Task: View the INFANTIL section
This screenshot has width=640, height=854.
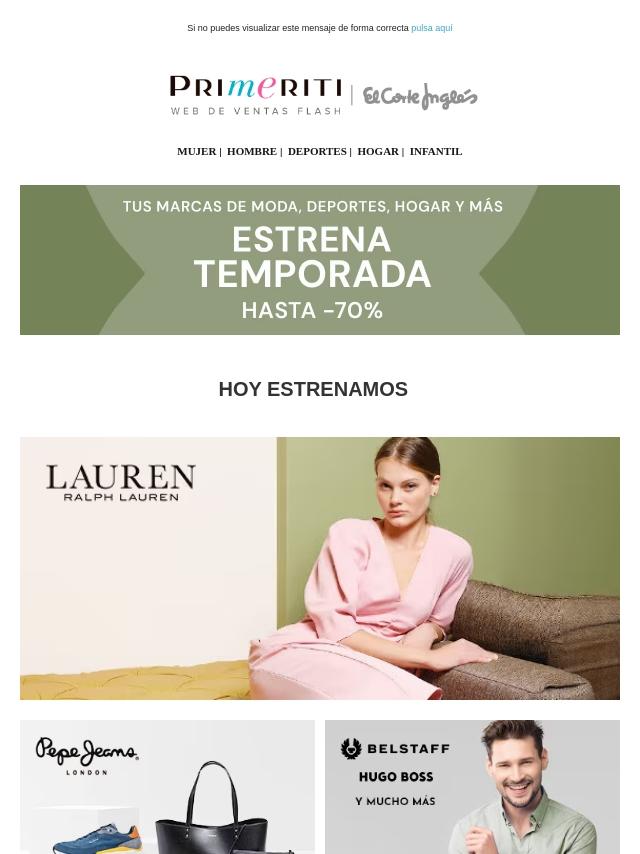Action: tap(435, 151)
